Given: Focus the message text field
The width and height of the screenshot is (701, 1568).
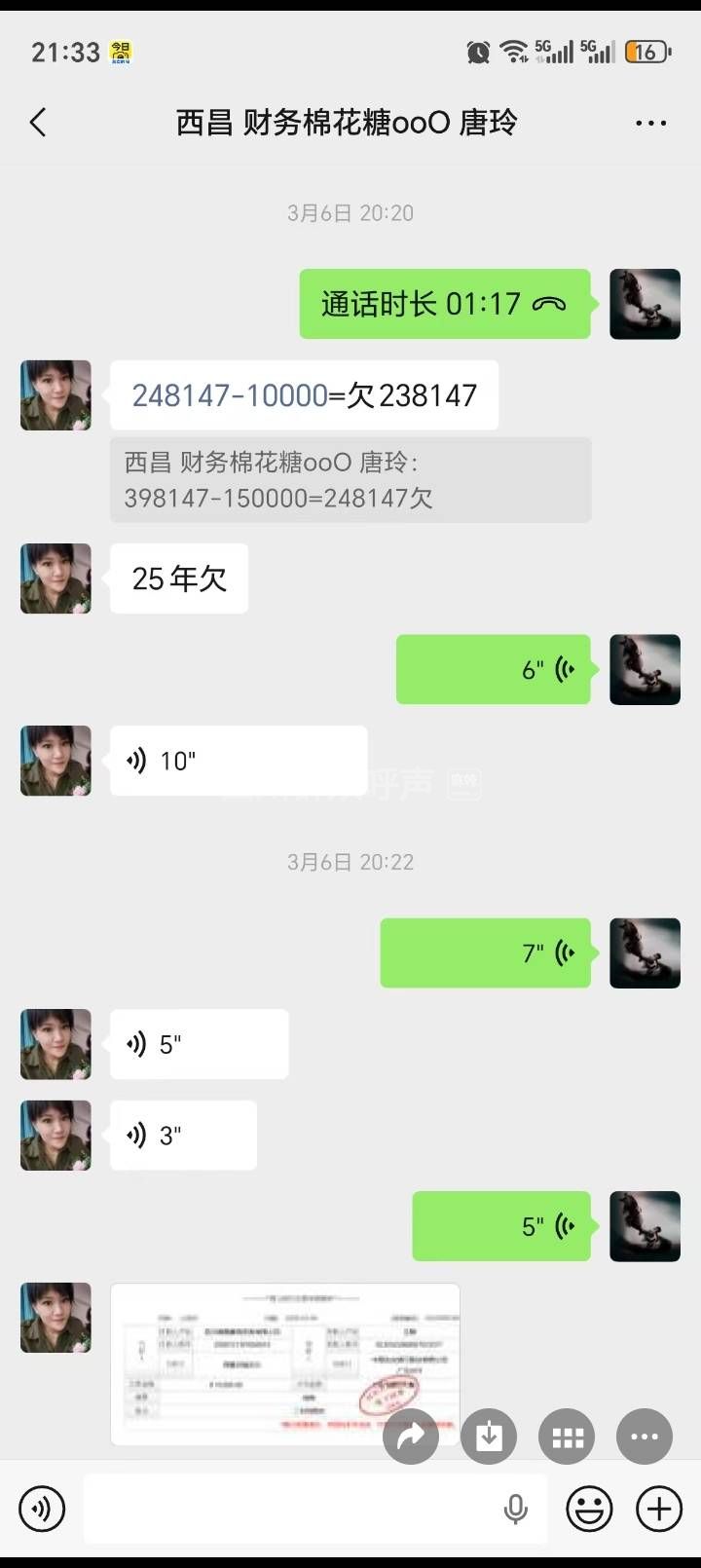Looking at the screenshot, I should click(x=292, y=1509).
